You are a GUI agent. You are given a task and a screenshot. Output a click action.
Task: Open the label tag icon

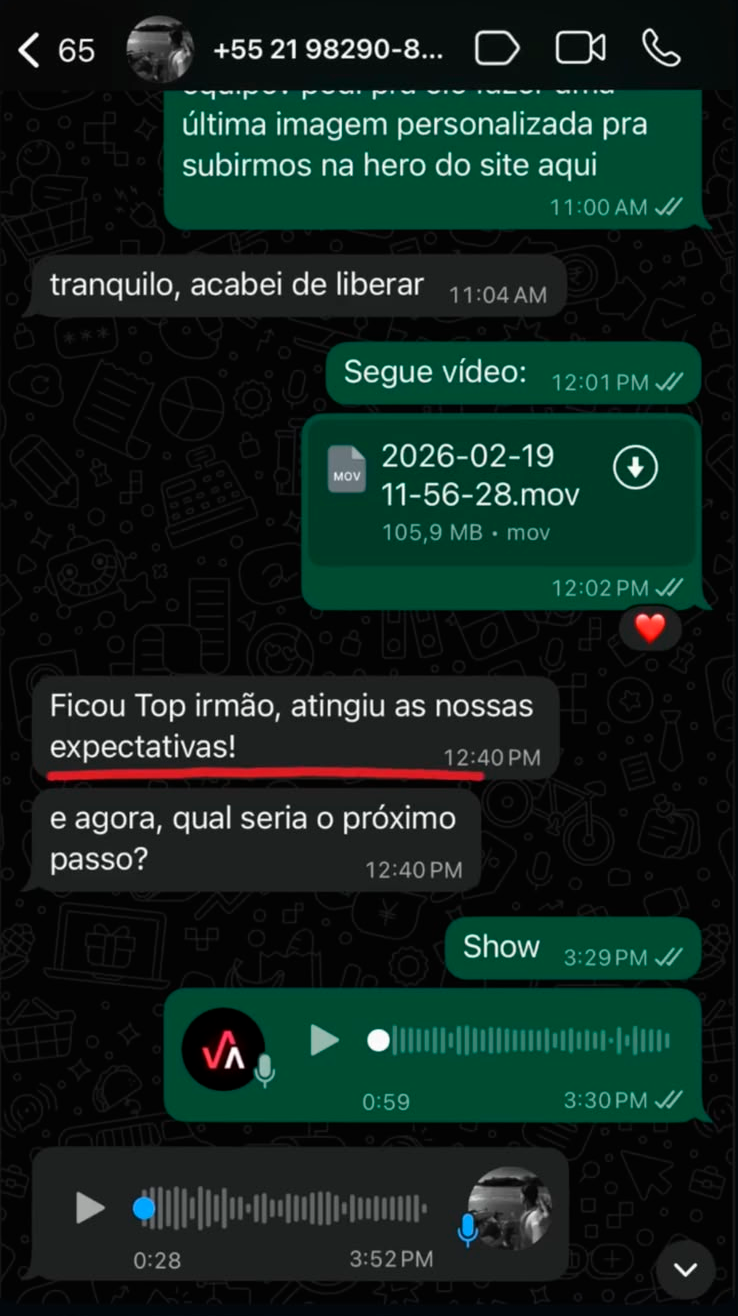point(497,49)
